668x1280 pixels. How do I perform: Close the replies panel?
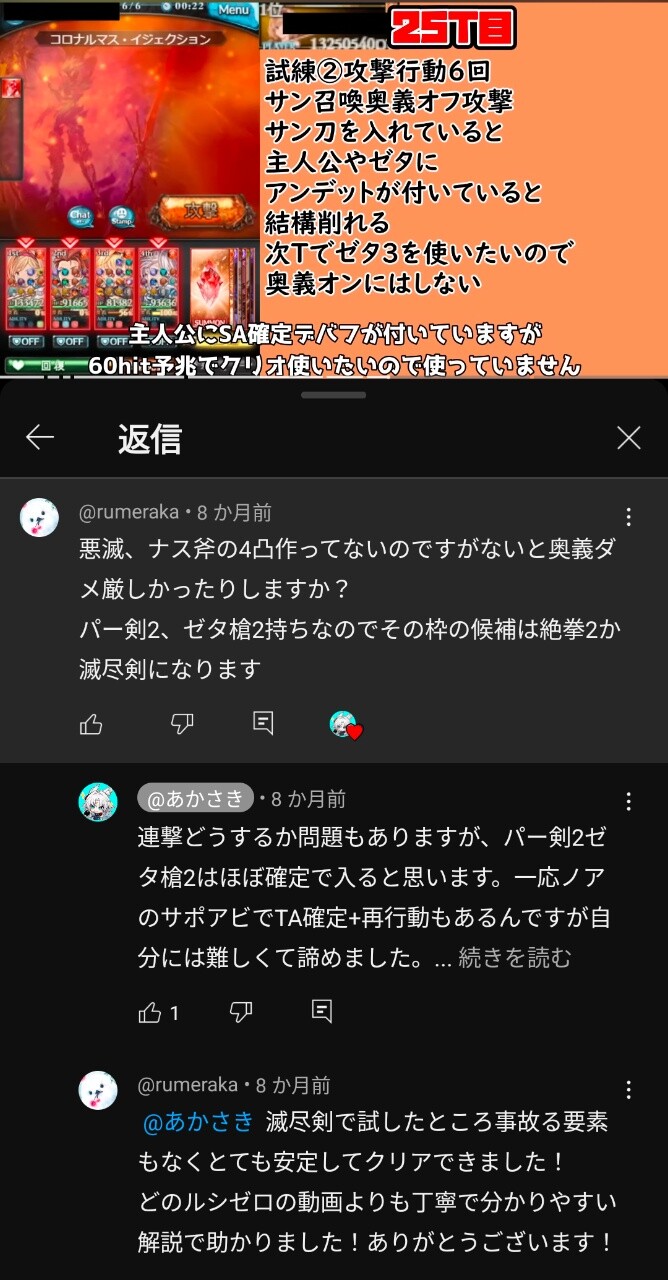point(628,437)
